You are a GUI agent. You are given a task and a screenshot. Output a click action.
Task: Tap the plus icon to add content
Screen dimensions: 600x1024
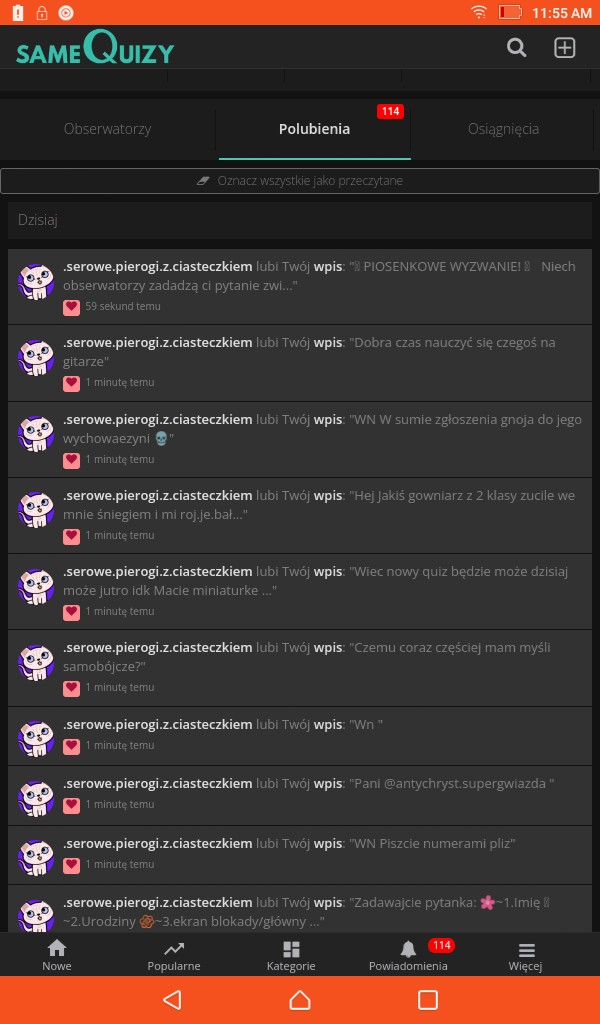click(565, 47)
